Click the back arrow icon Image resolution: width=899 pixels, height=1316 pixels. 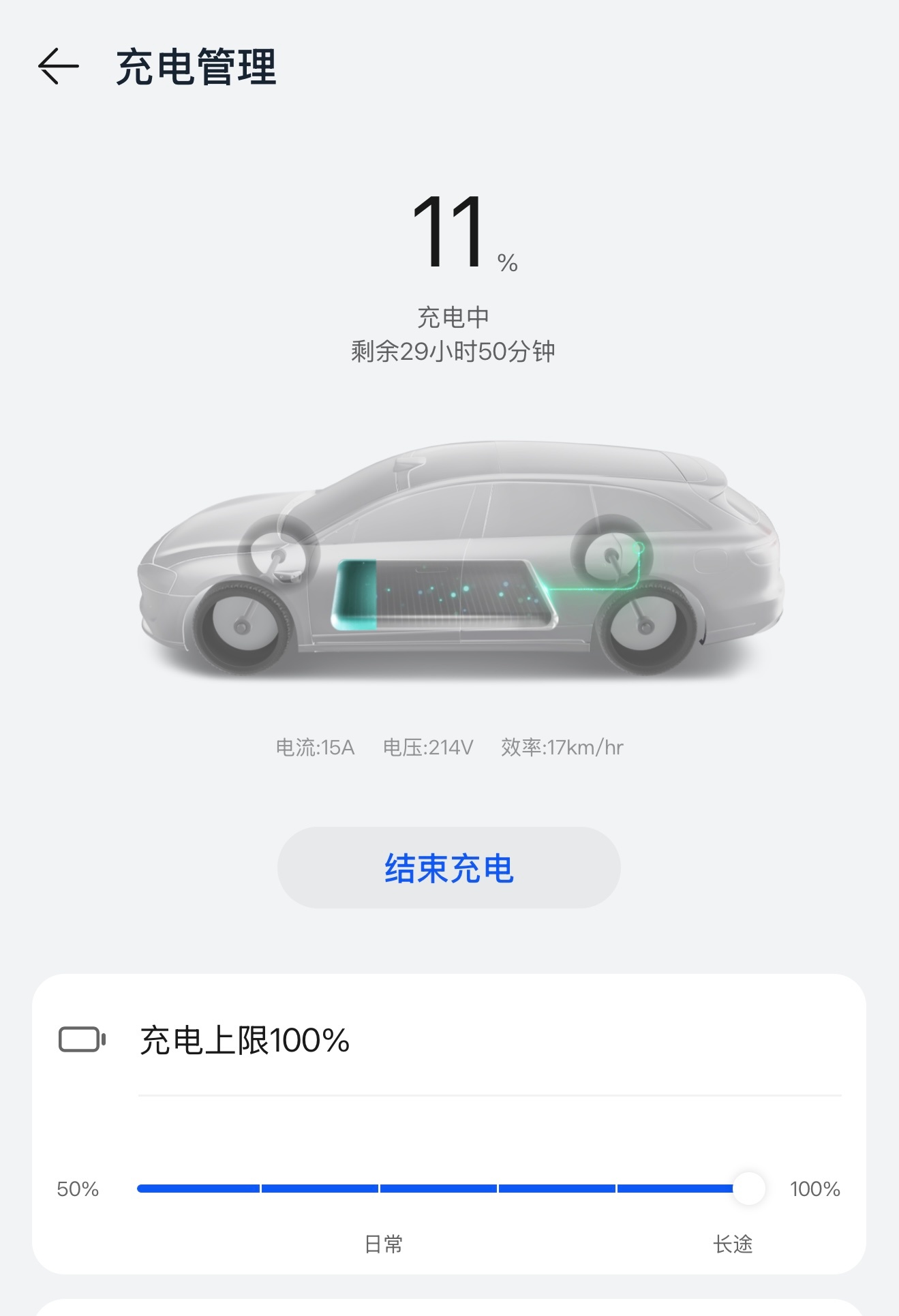pos(58,67)
